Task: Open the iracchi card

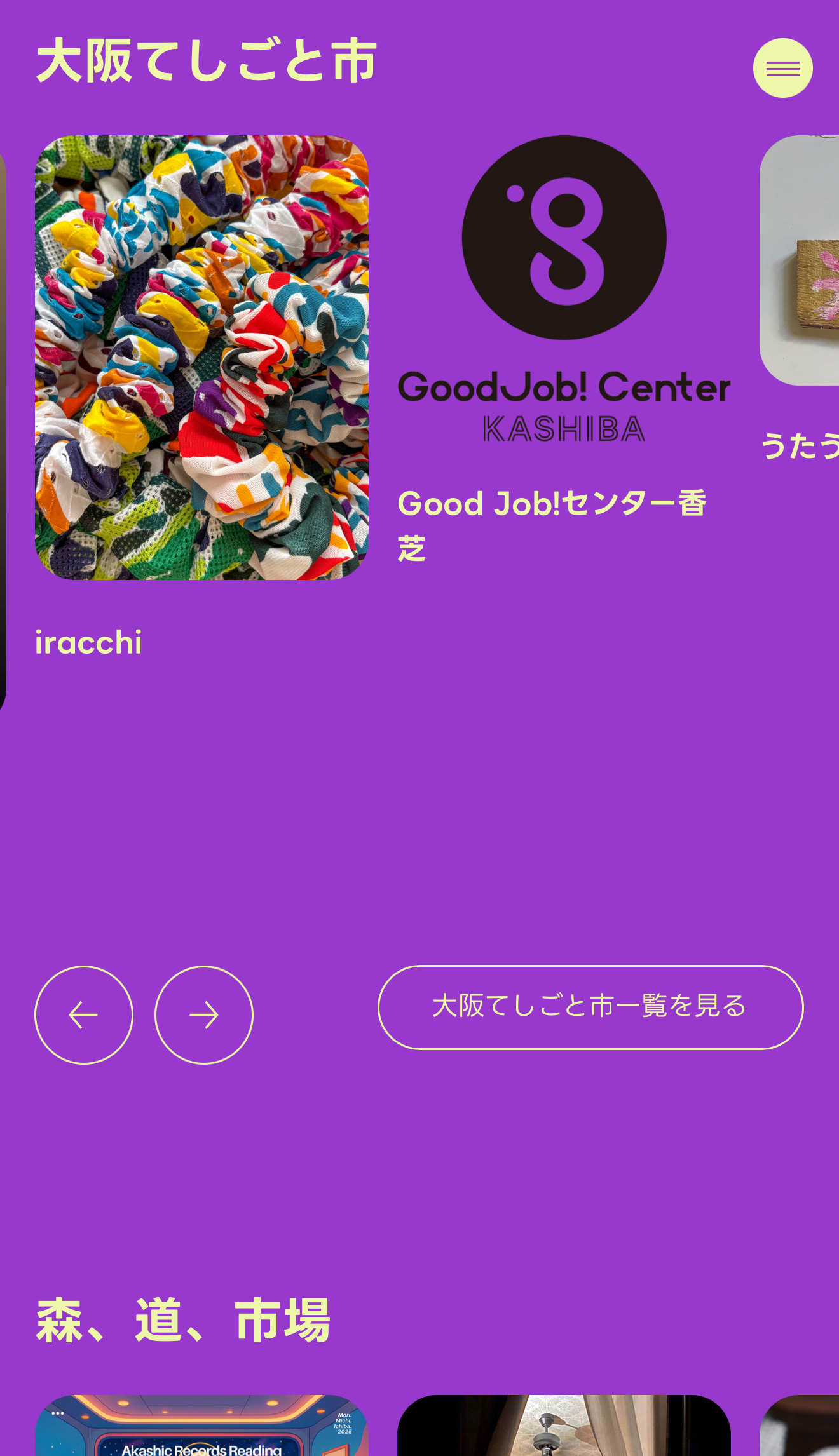Action: [x=201, y=358]
